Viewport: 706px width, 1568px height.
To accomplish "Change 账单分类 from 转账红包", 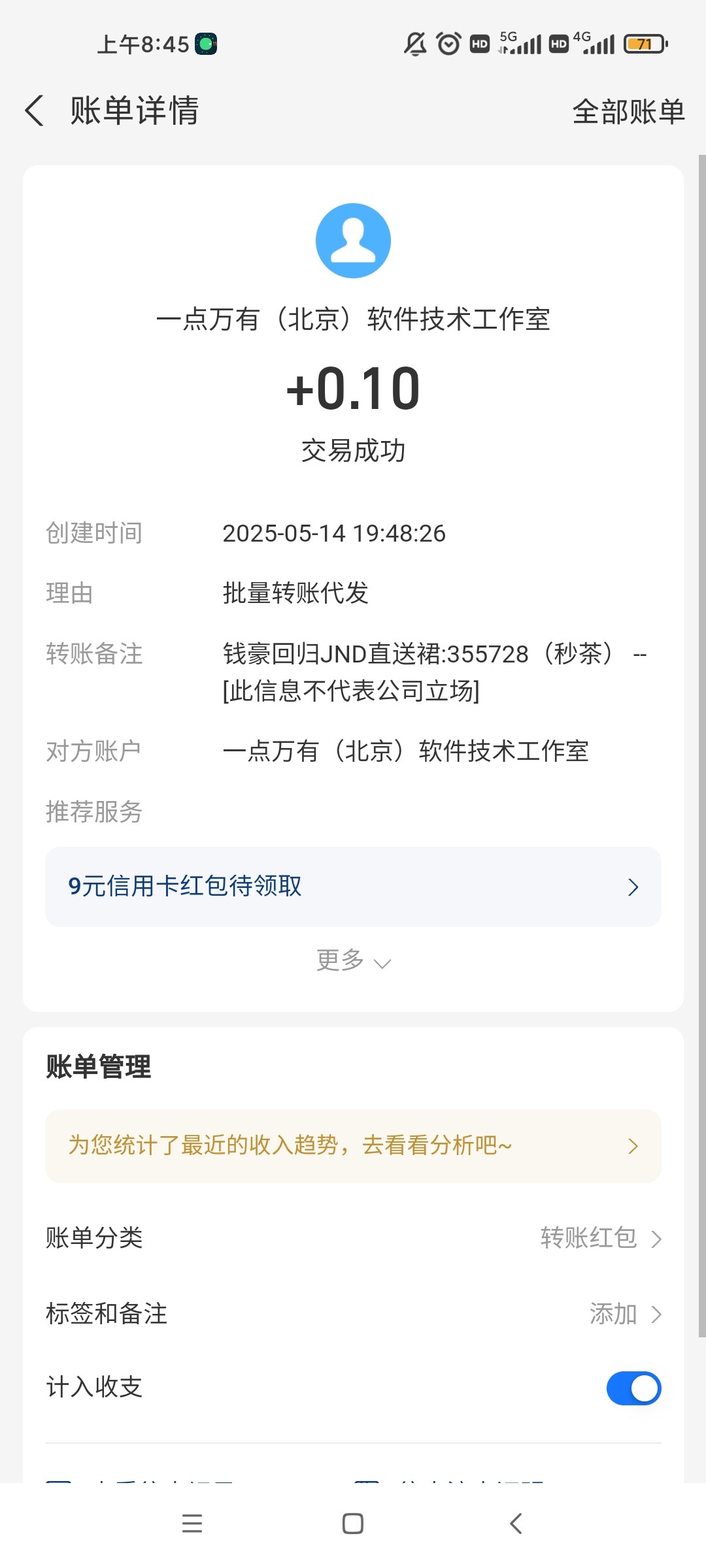I will pos(353,1238).
